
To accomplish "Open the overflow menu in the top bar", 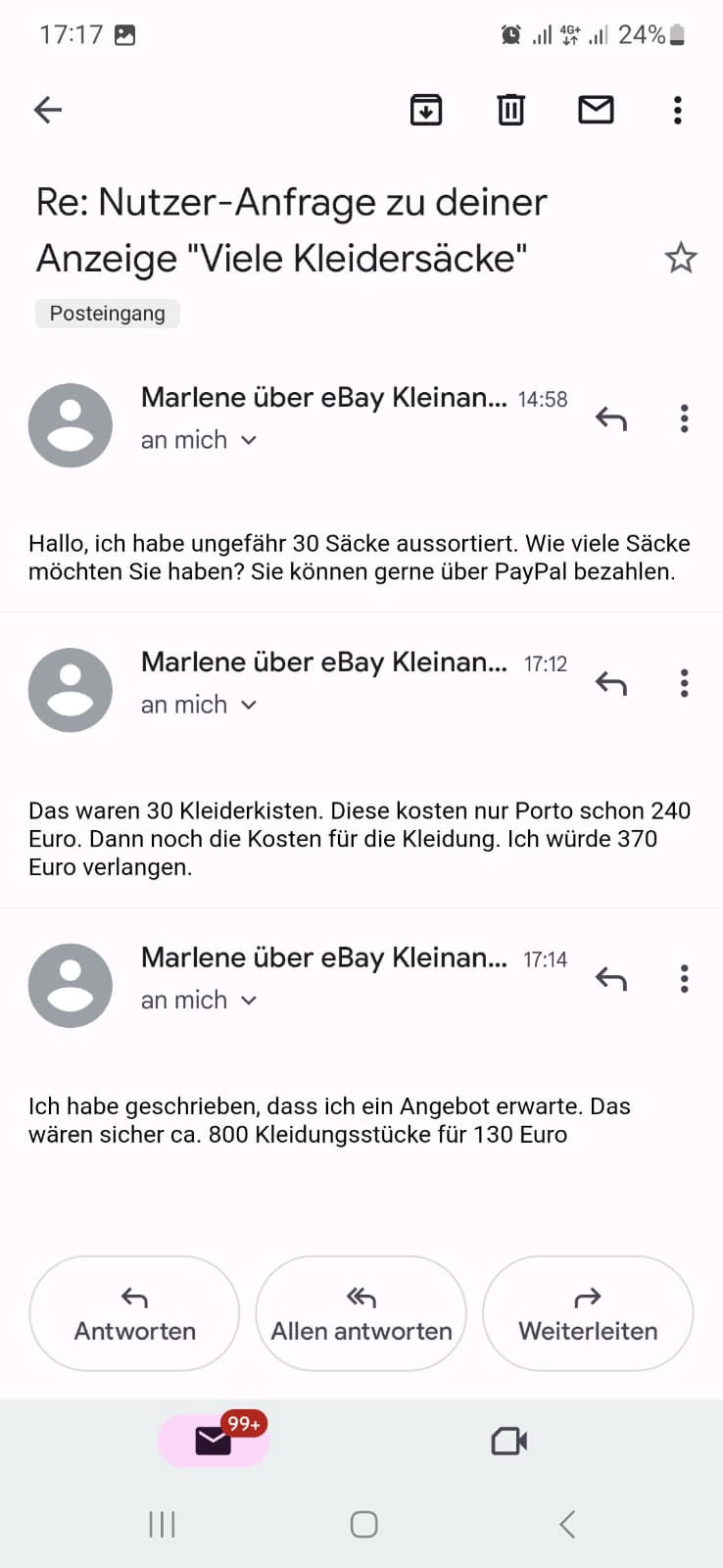I will coord(677,110).
